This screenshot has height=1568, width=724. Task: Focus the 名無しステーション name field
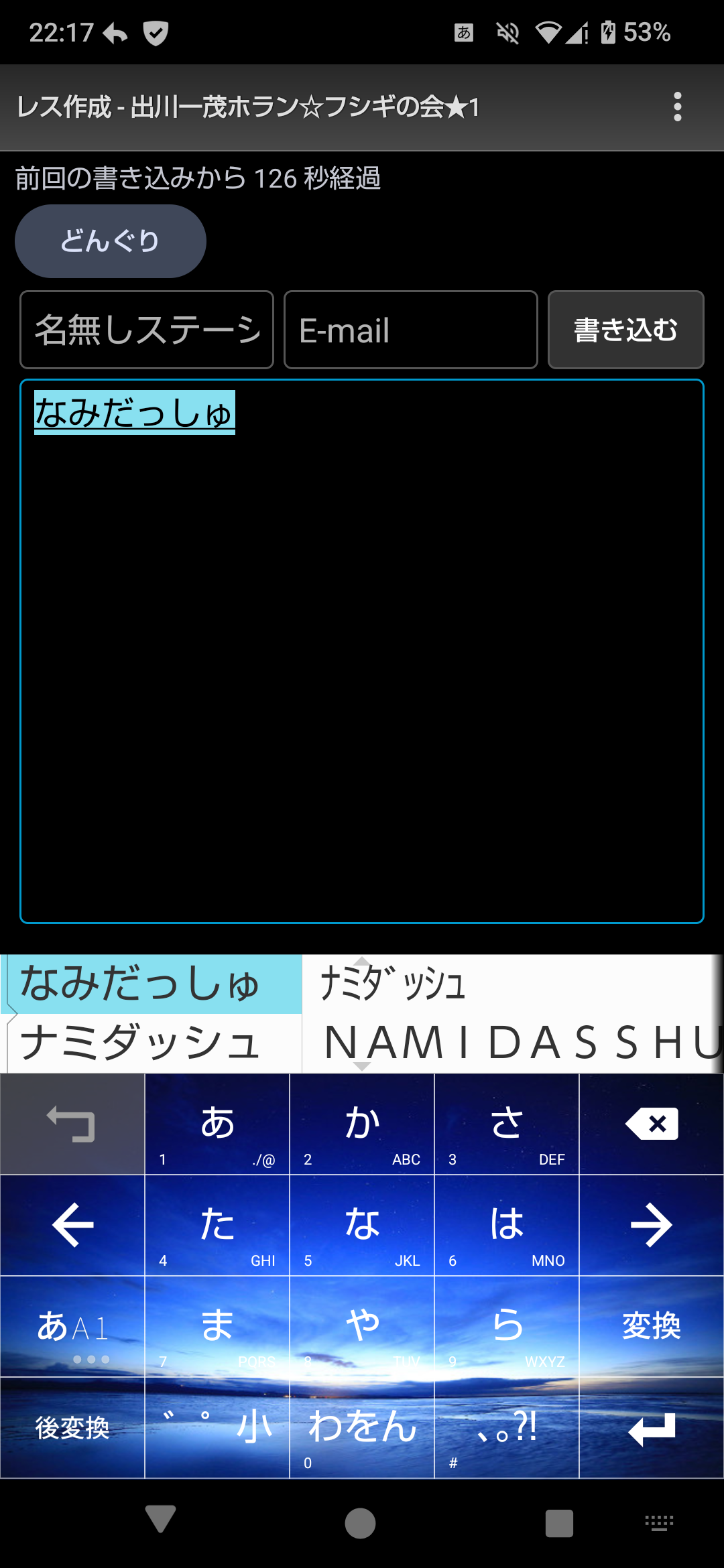[147, 330]
